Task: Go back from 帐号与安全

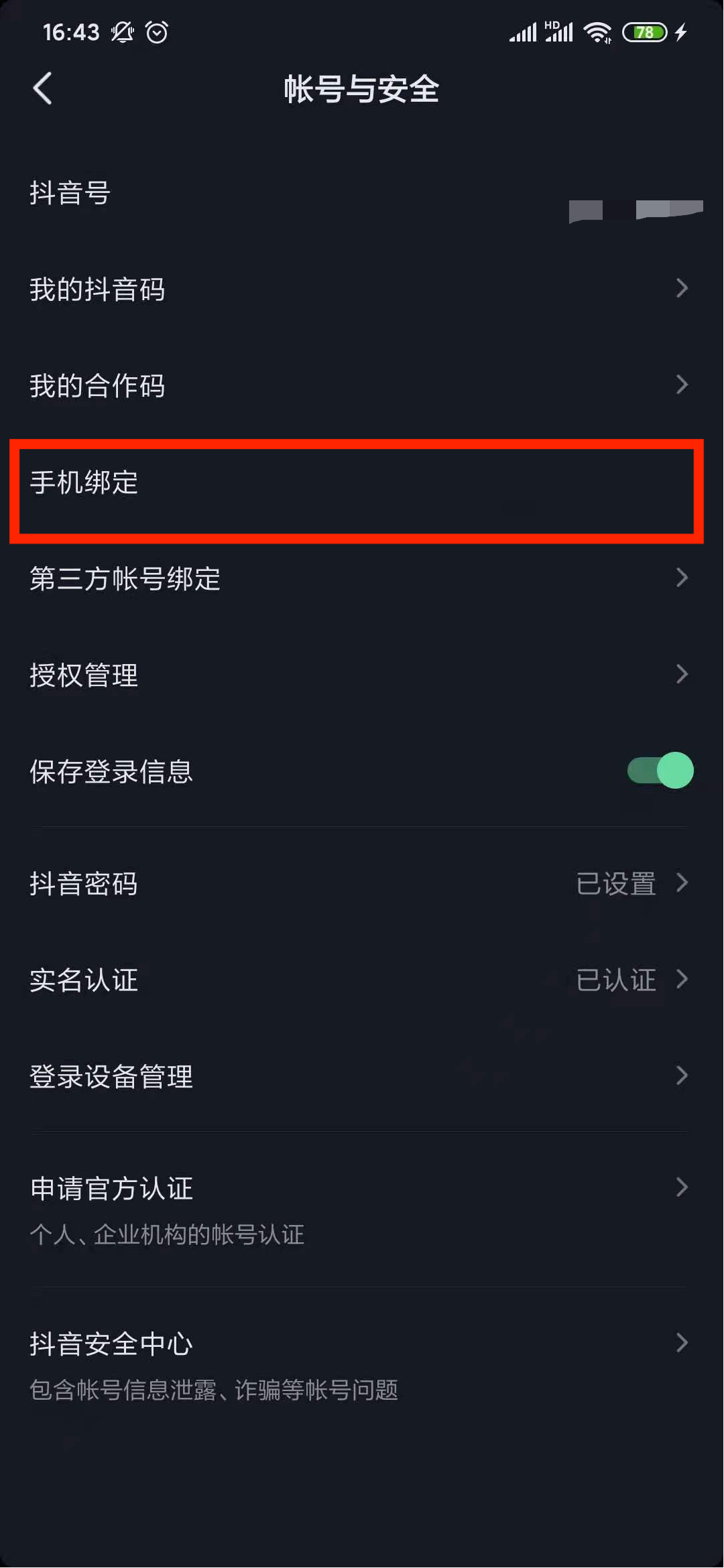Action: coord(42,89)
